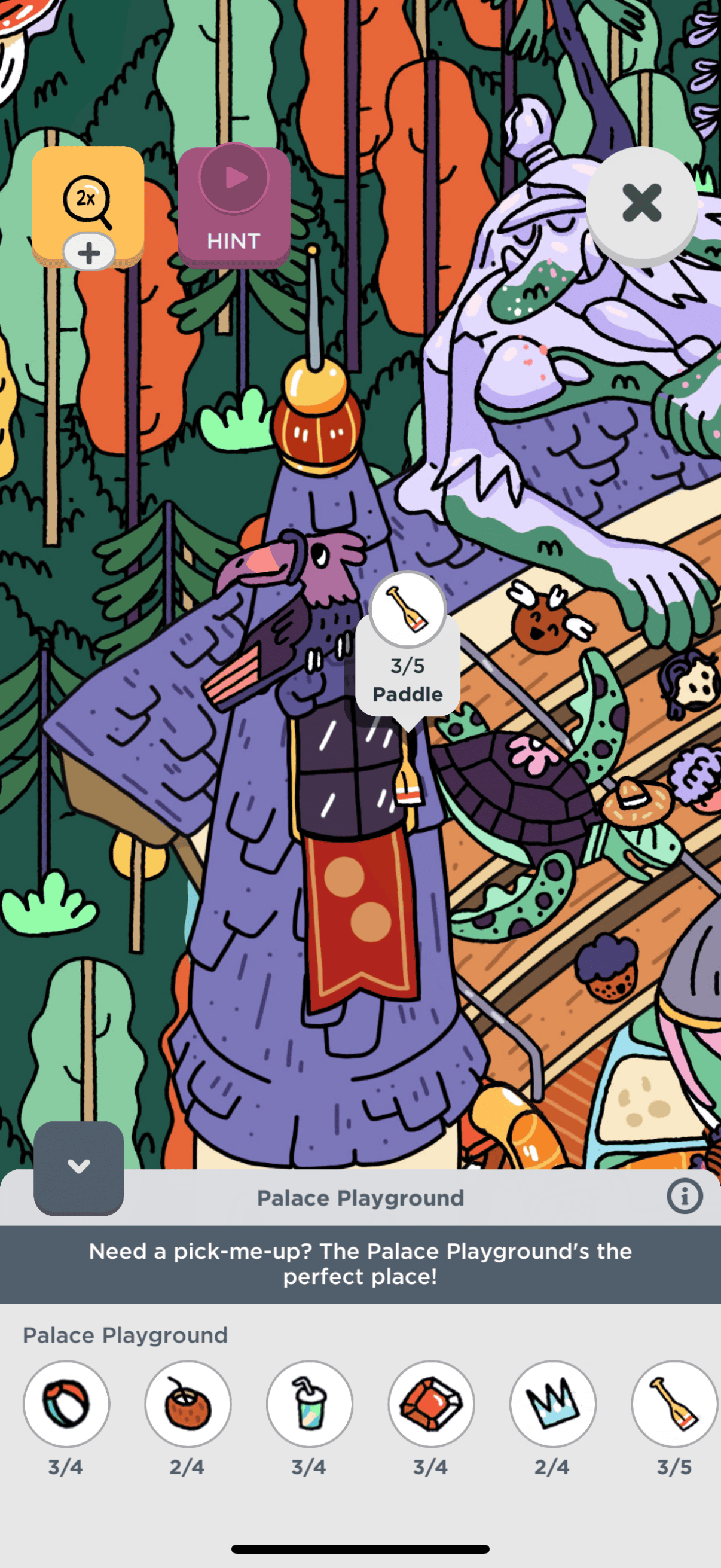
Task: Collapse the panel with the down chevron
Action: (x=78, y=1167)
